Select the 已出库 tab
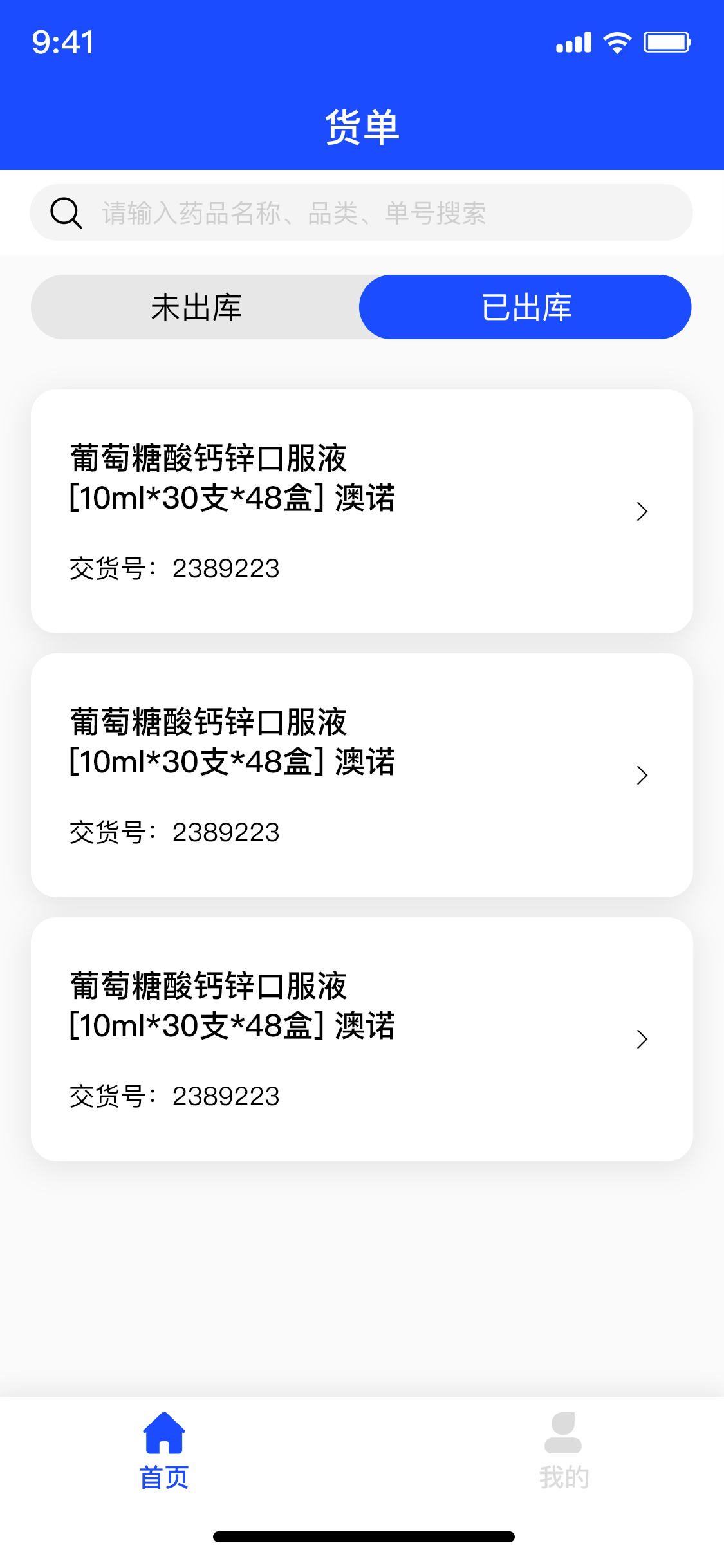 pyautogui.click(x=525, y=307)
